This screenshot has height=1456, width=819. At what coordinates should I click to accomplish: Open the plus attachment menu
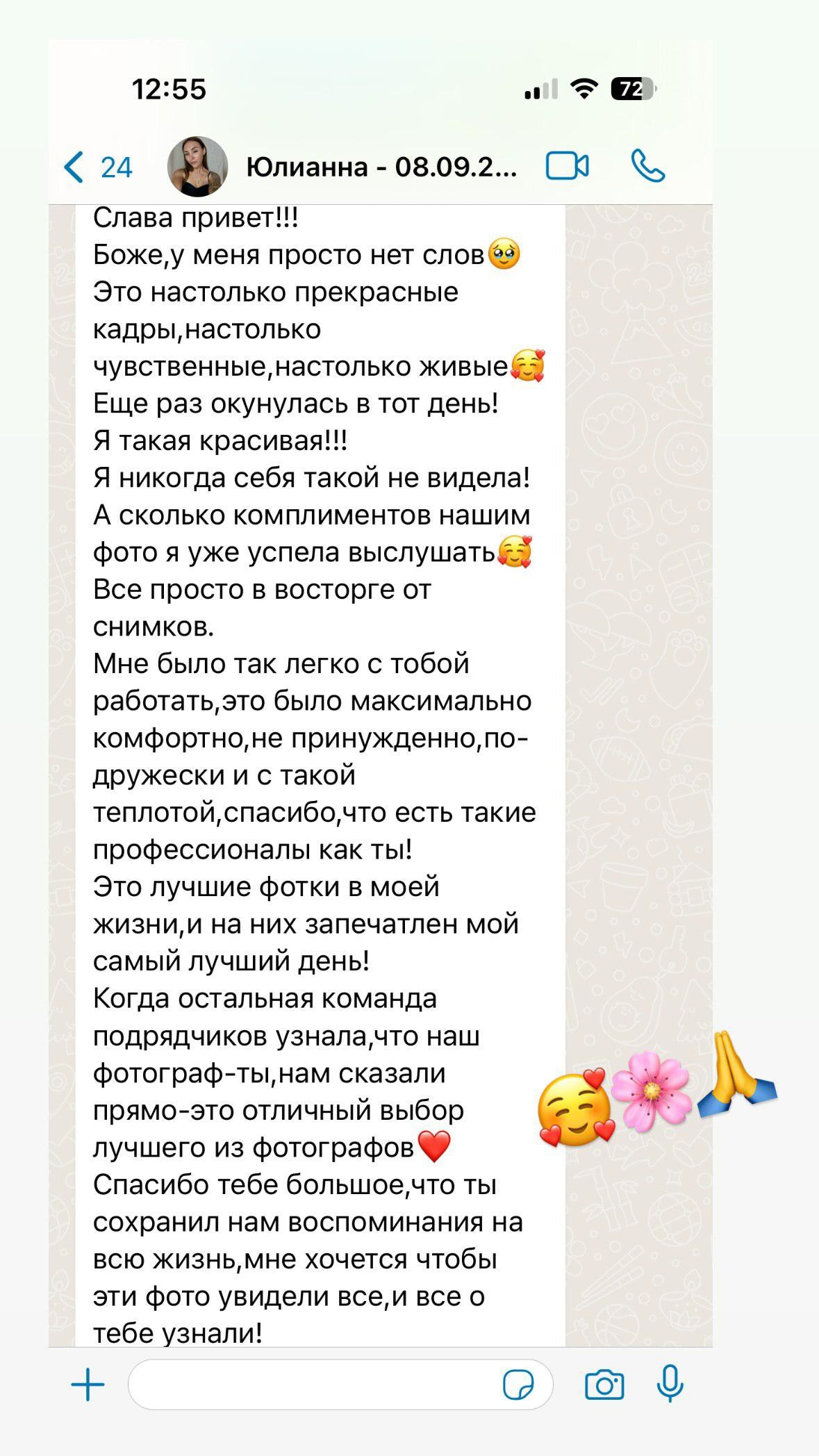click(88, 1385)
